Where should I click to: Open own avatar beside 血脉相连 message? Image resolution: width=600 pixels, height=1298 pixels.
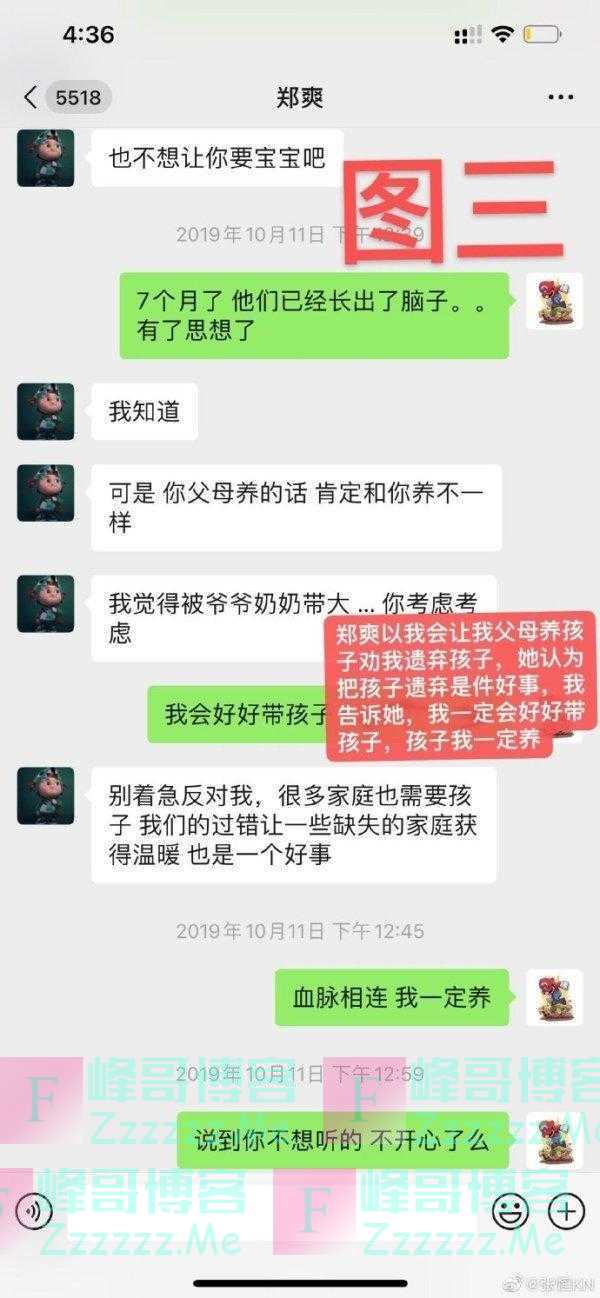(x=554, y=997)
